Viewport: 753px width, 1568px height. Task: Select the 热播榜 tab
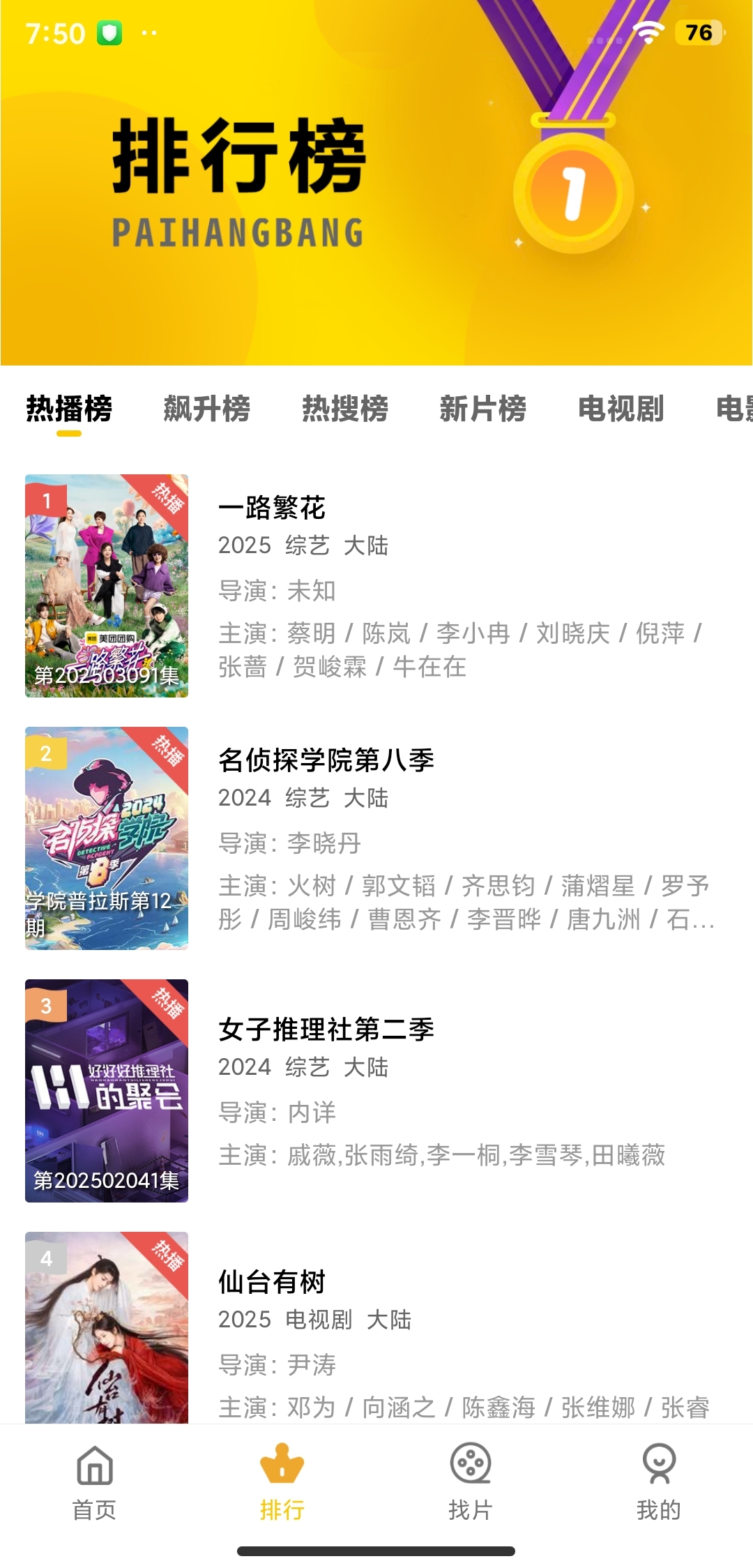(x=69, y=408)
